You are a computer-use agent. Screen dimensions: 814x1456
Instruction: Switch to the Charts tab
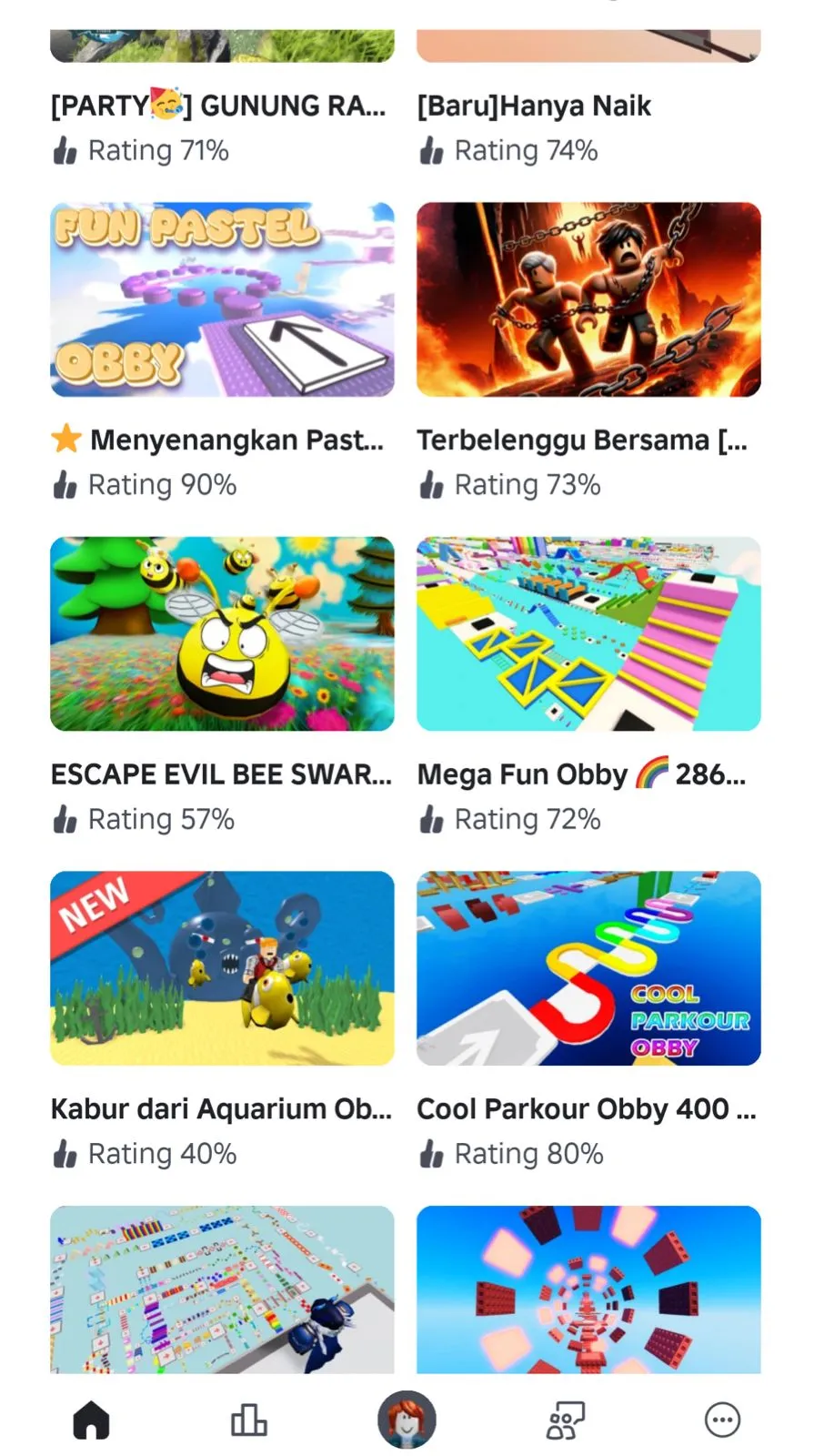click(248, 1420)
